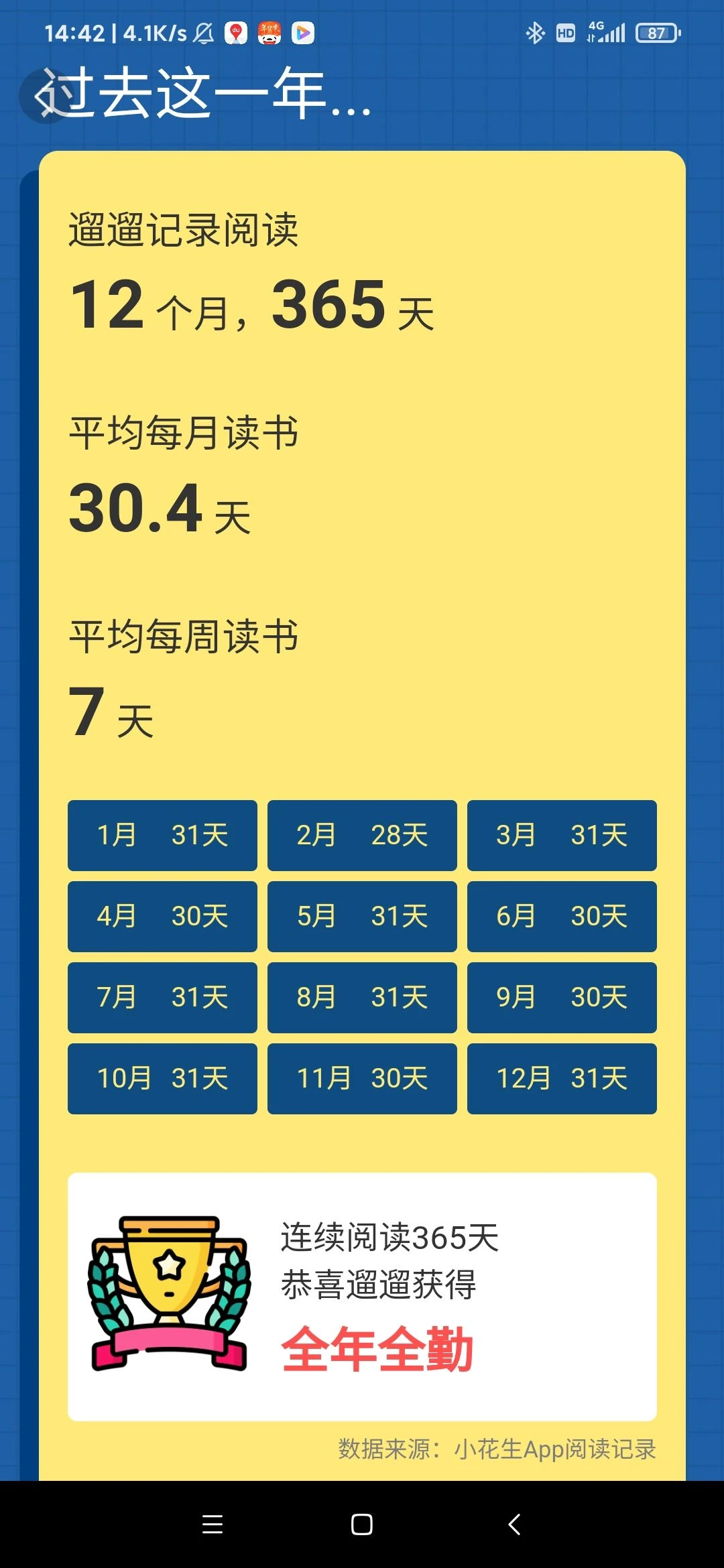Go back using the top-left arrow
The width and height of the screenshot is (724, 1568).
click(x=46, y=97)
